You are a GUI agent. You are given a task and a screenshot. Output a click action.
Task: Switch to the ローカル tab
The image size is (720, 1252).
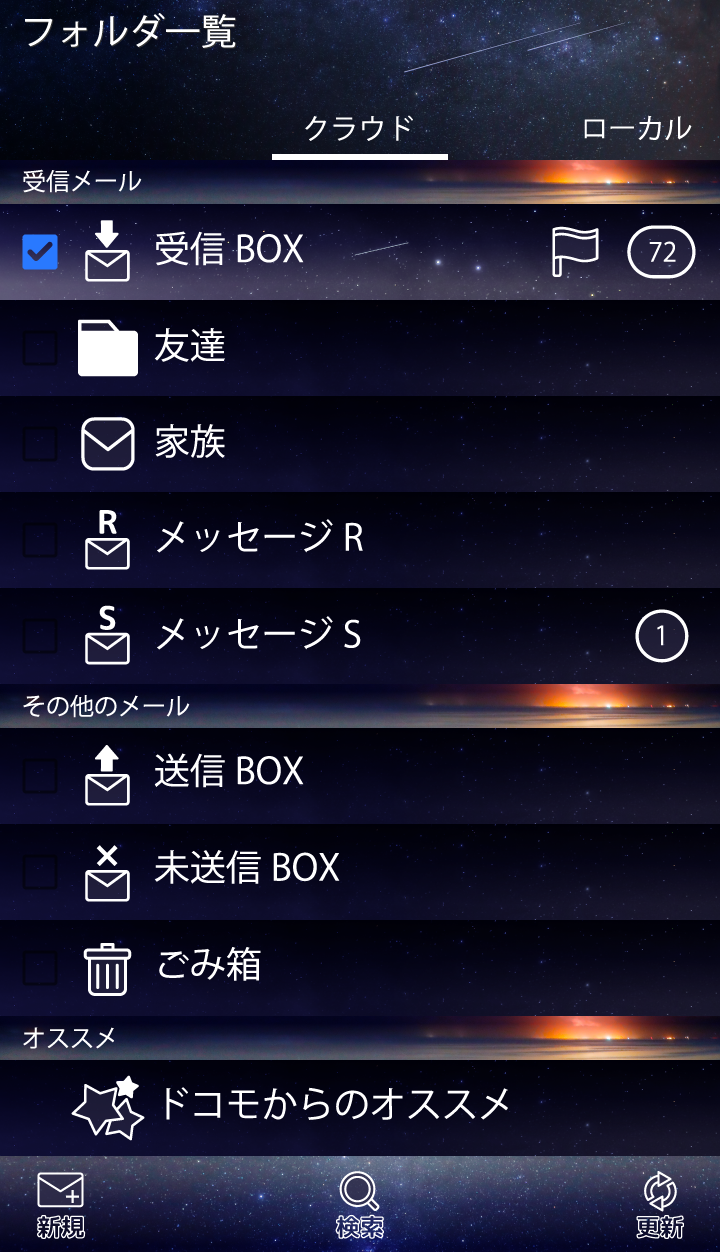[x=636, y=129]
